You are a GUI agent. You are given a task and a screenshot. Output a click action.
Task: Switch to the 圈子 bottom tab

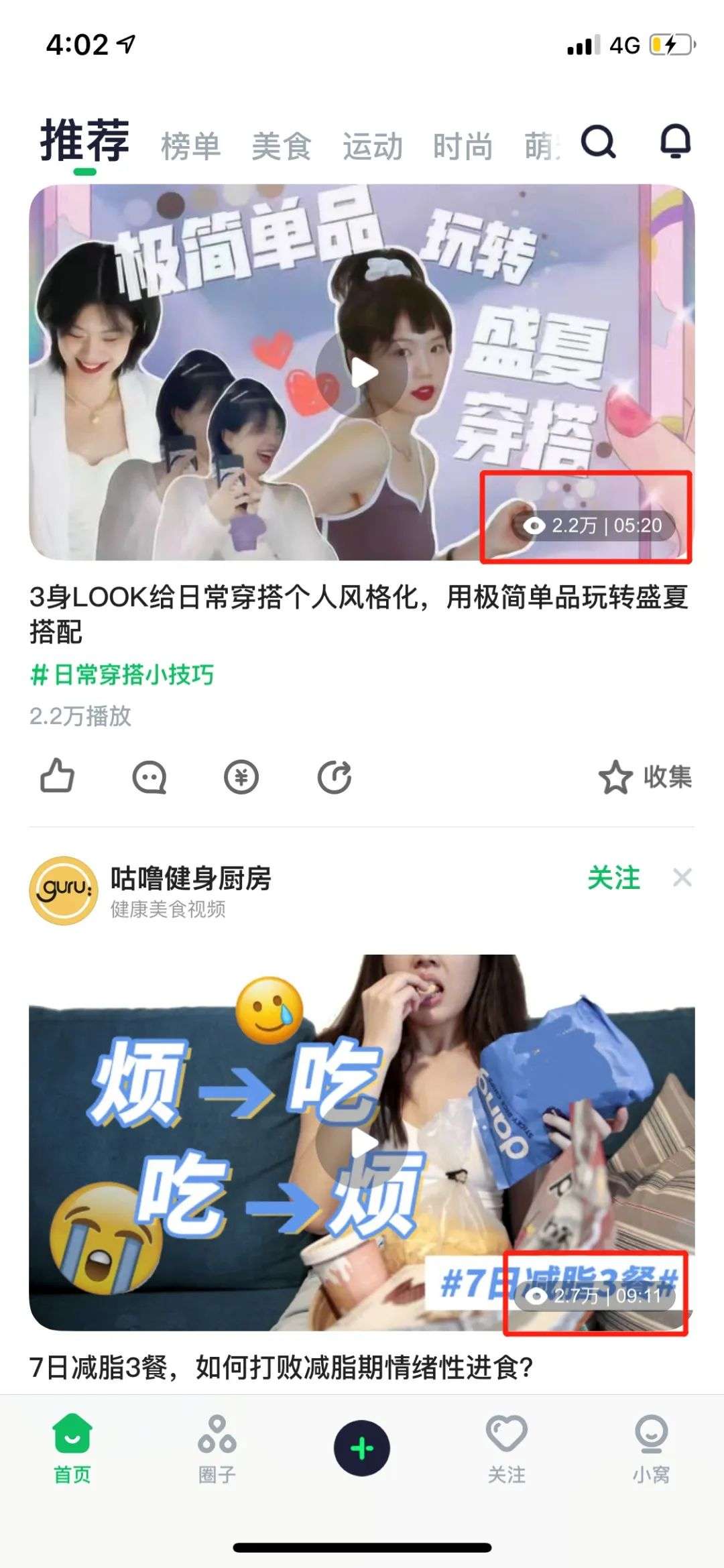click(217, 1448)
